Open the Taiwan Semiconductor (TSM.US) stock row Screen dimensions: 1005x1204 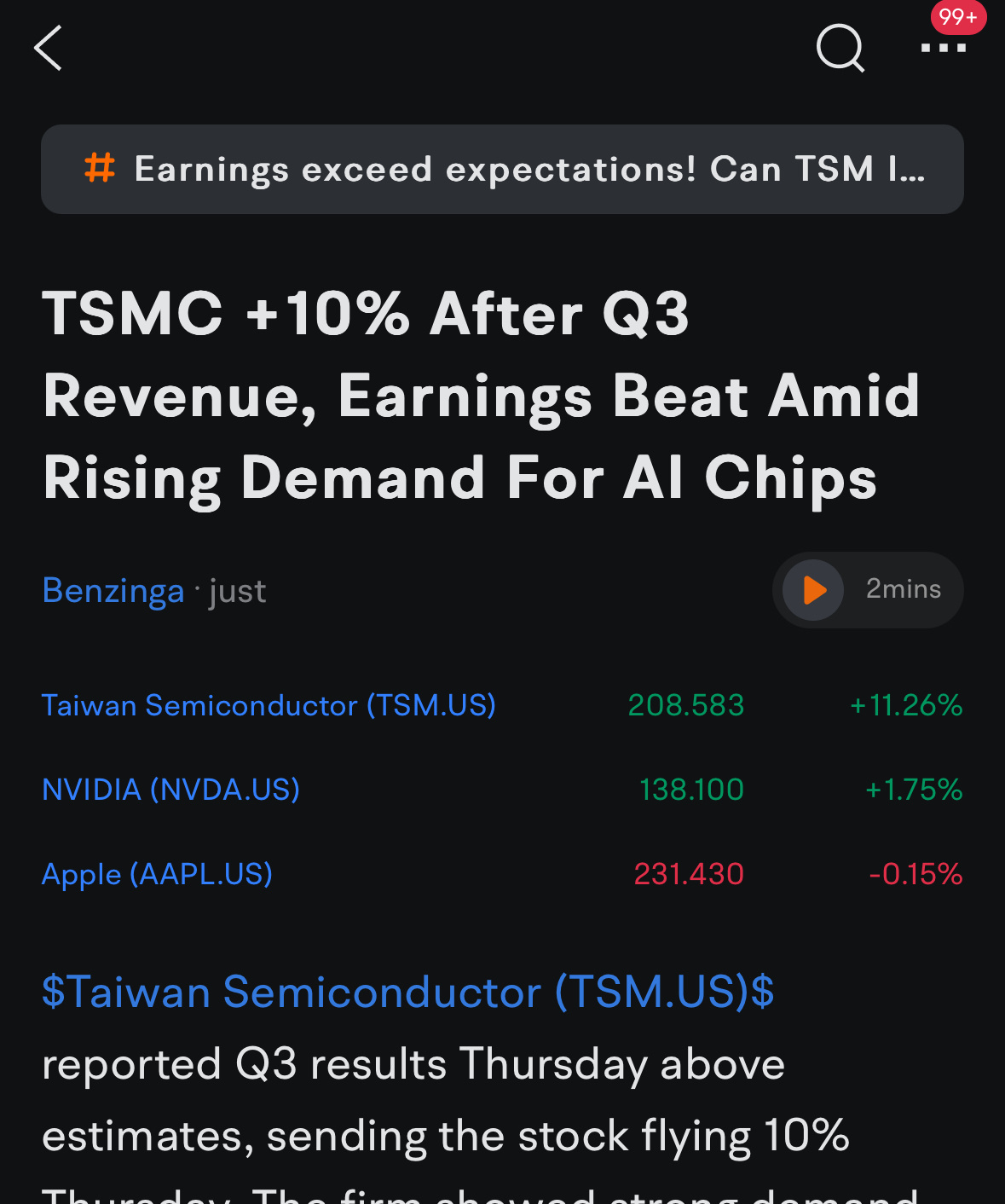pyautogui.click(x=502, y=705)
